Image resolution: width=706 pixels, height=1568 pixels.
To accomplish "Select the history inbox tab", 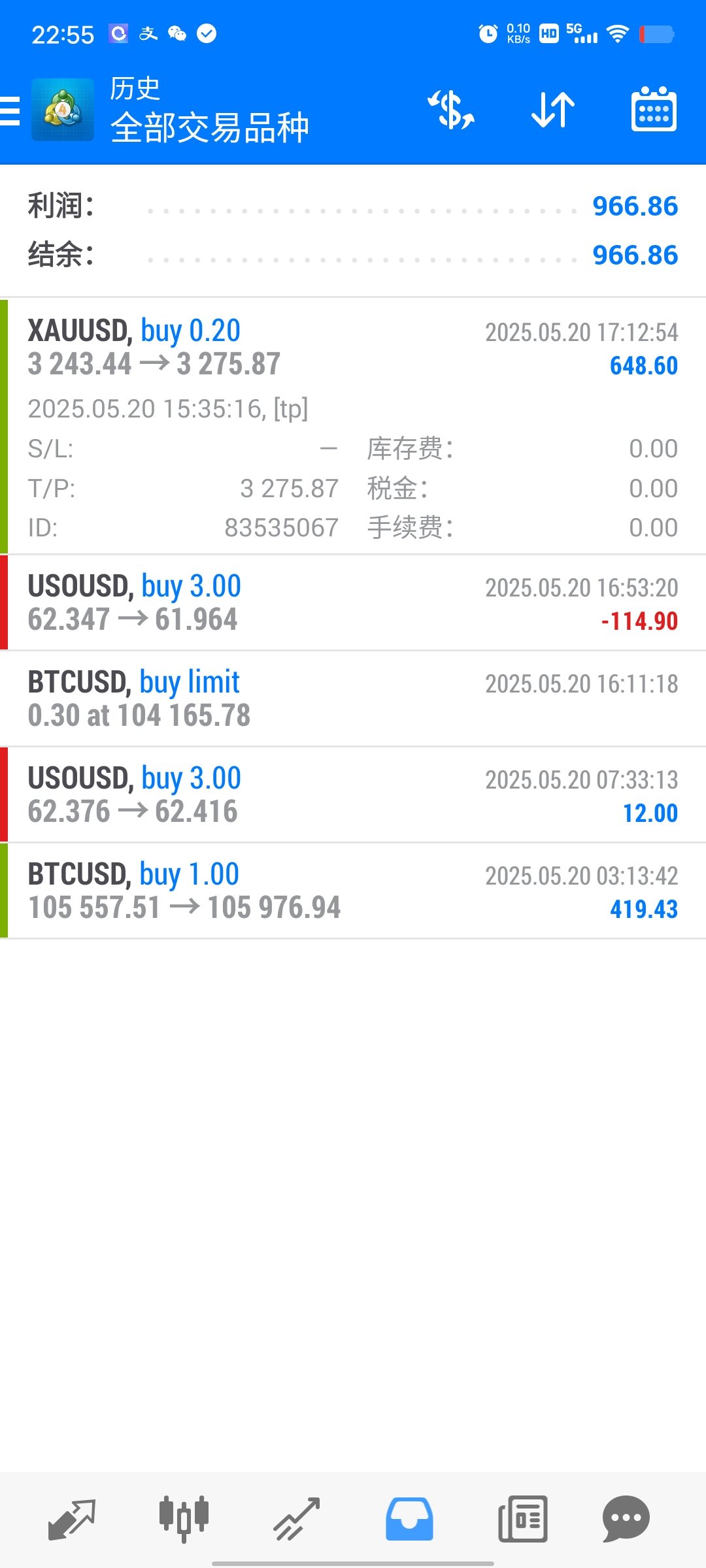I will tap(409, 1519).
